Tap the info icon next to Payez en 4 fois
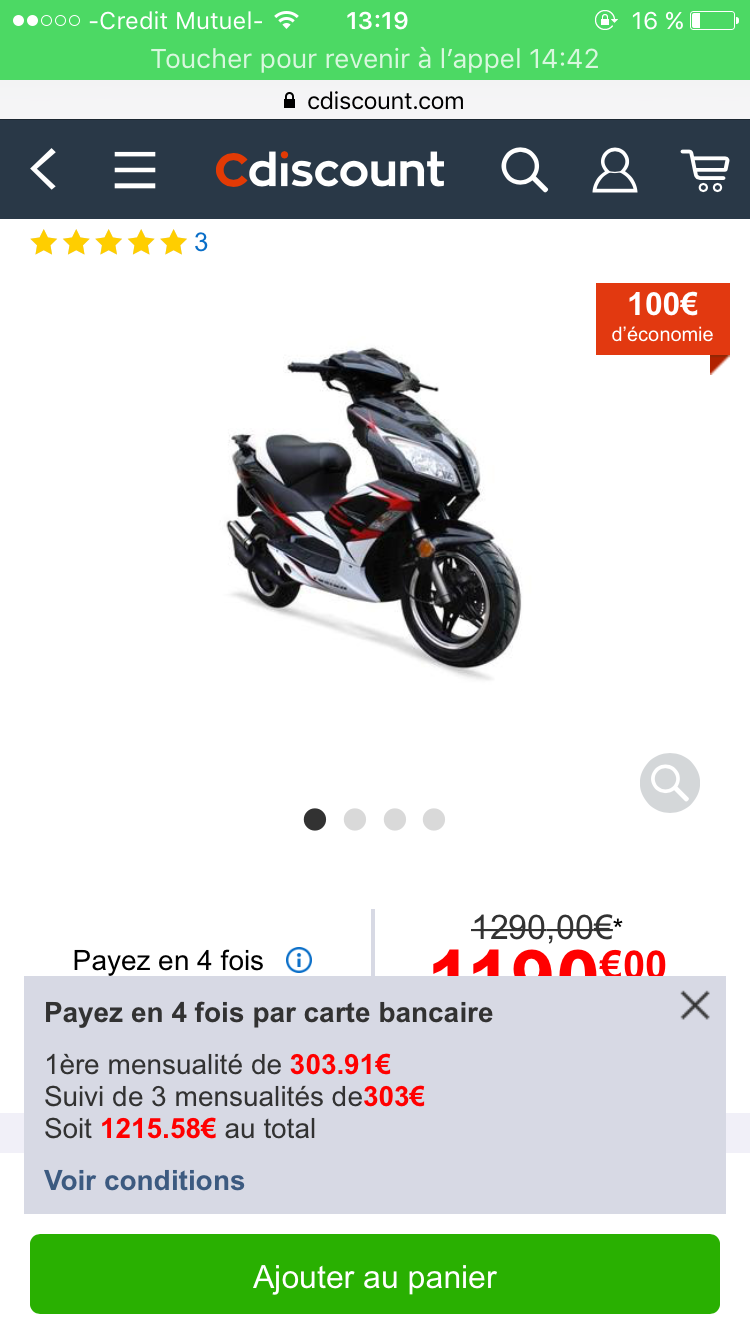This screenshot has height=1334, width=750. click(299, 961)
